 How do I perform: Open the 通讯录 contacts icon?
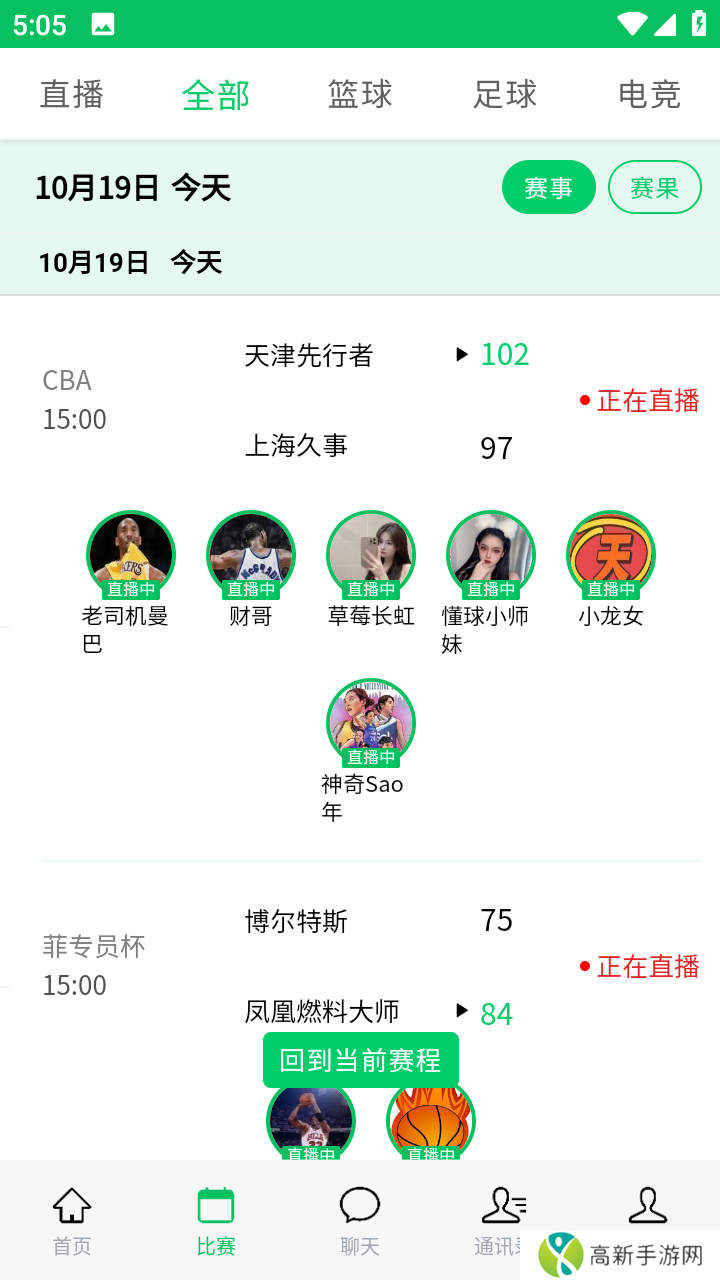coord(503,1205)
